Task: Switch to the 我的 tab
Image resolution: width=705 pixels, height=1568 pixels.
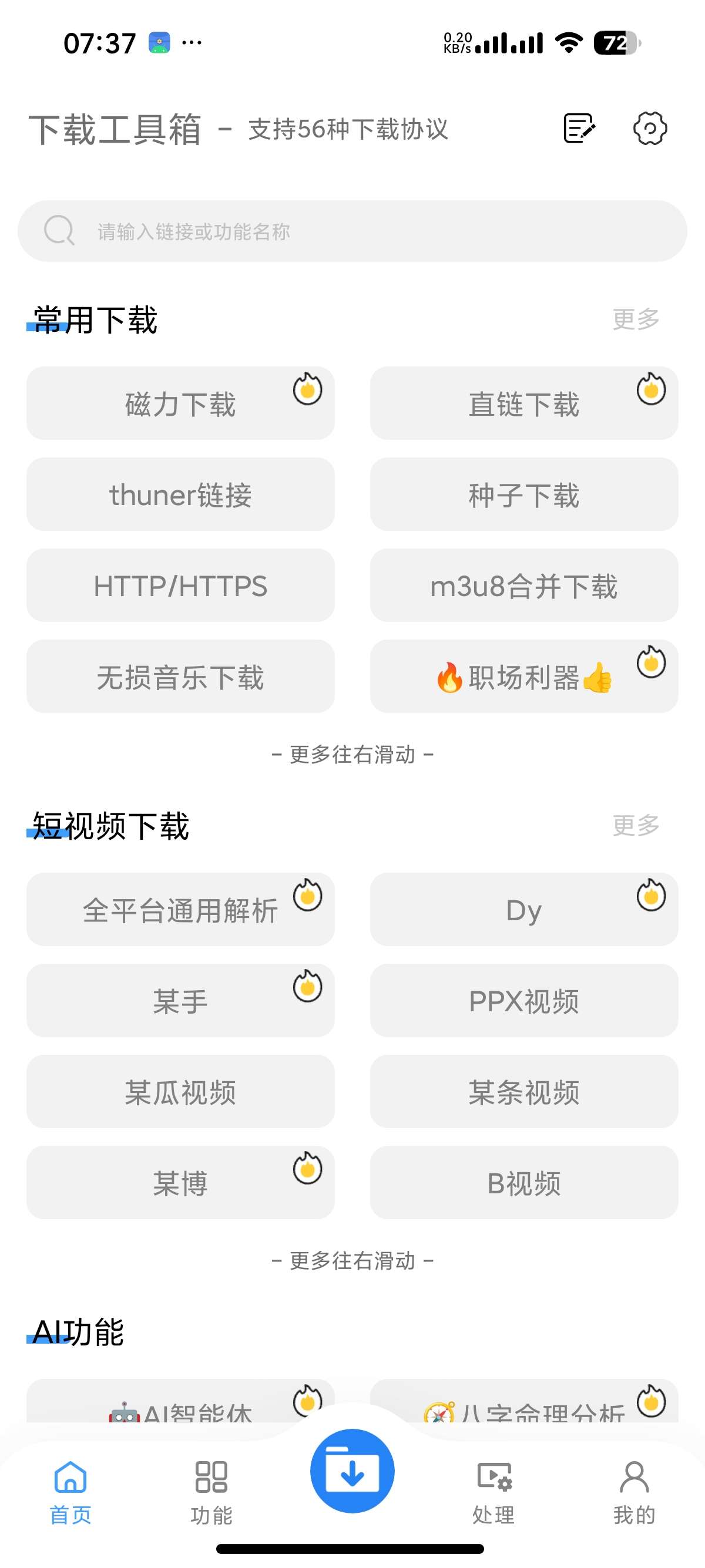Action: pyautogui.click(x=634, y=1492)
